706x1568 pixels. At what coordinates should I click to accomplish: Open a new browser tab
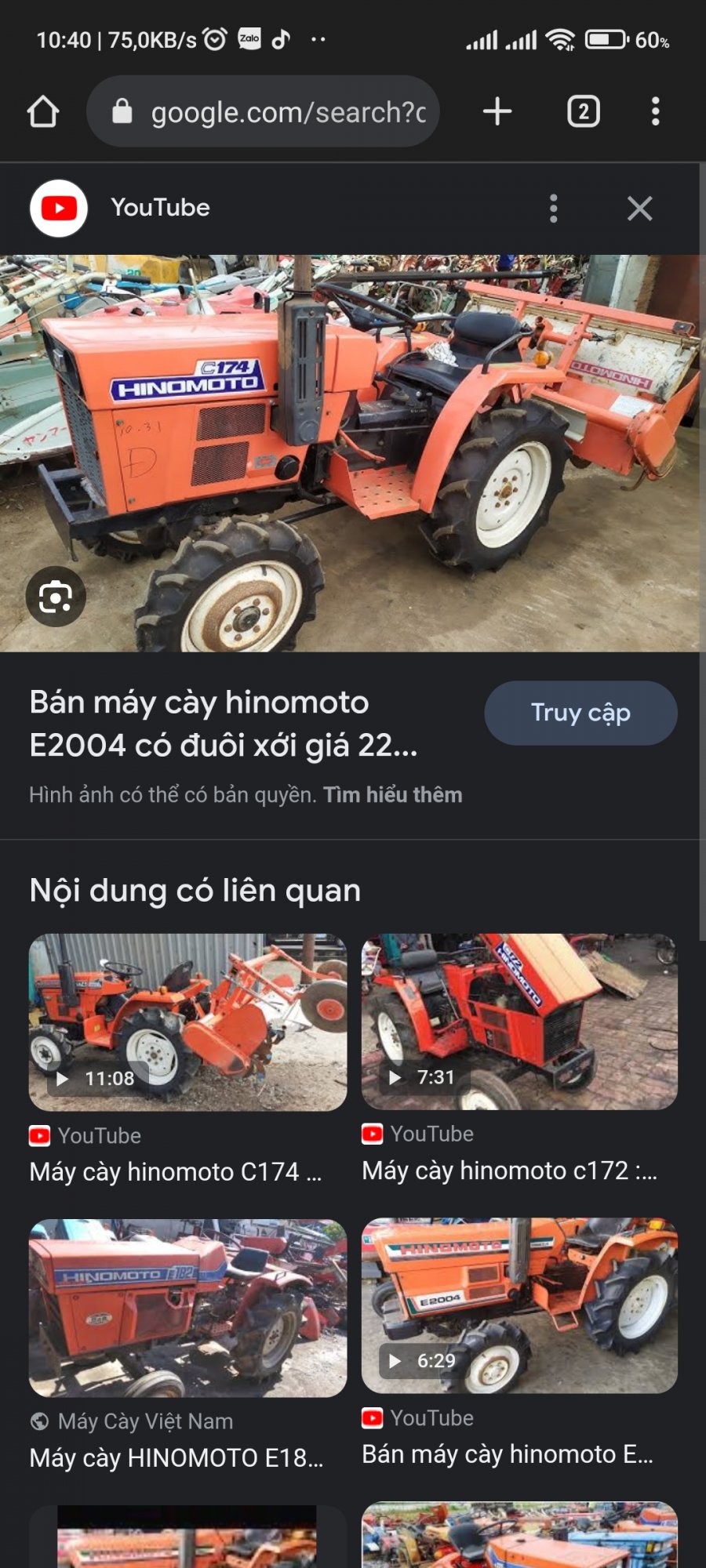(497, 111)
